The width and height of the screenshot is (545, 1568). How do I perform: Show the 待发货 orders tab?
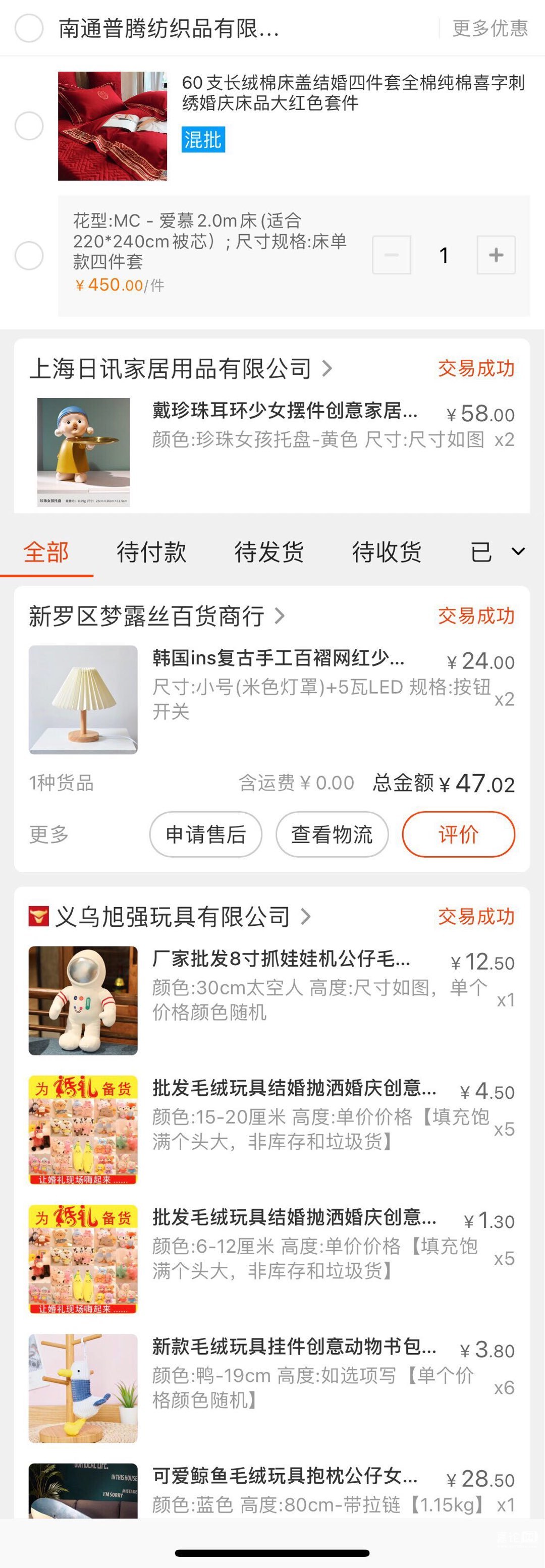(269, 552)
